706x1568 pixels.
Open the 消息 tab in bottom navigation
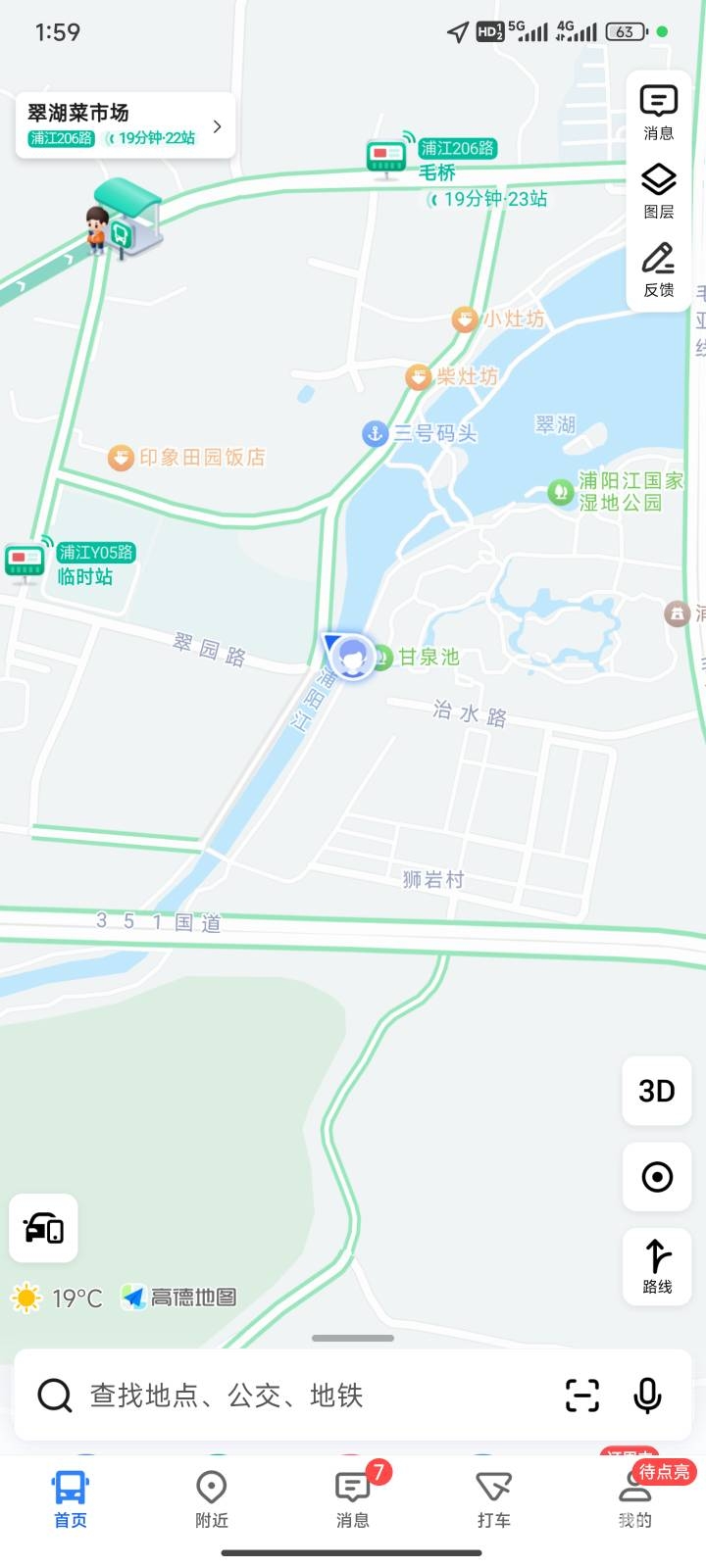pyautogui.click(x=353, y=1499)
